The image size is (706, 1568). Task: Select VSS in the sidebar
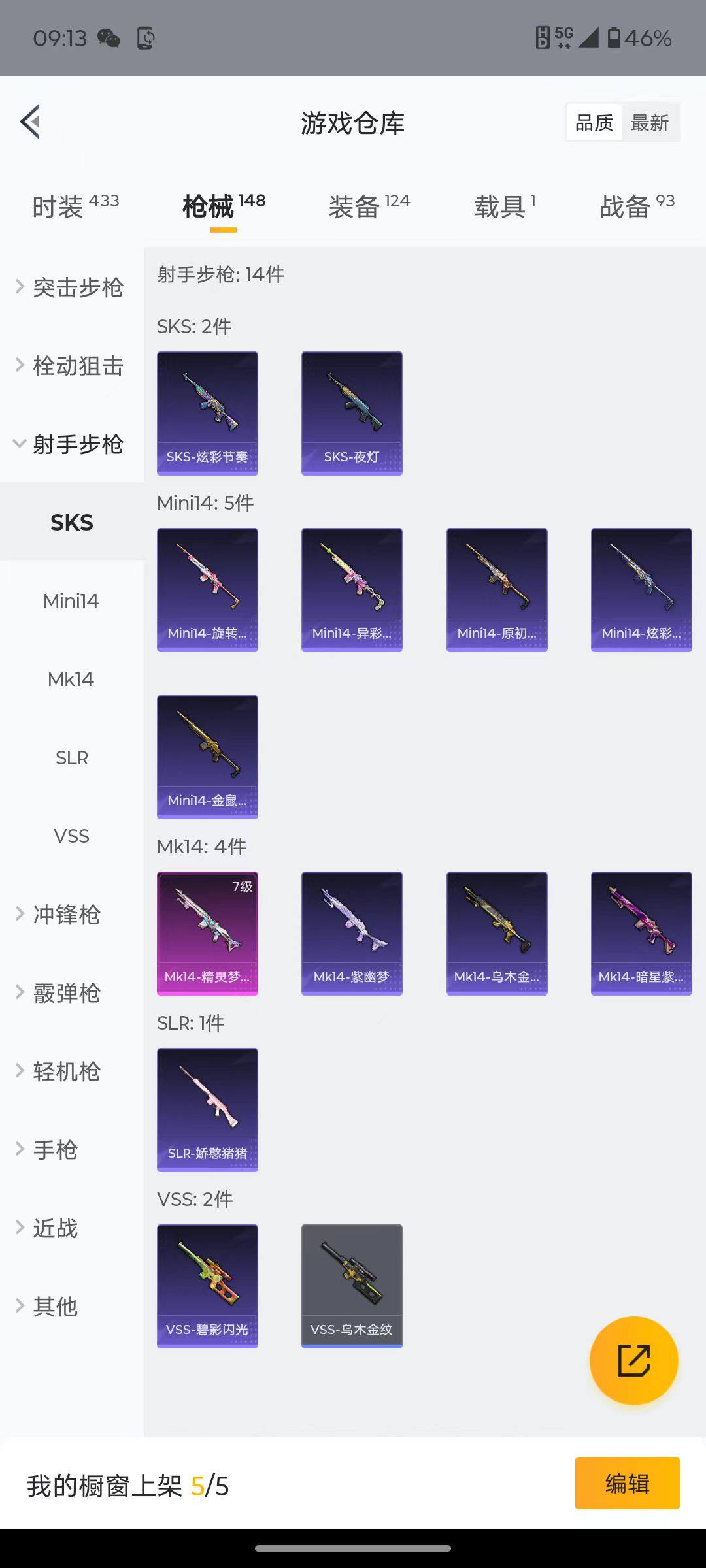[x=71, y=836]
